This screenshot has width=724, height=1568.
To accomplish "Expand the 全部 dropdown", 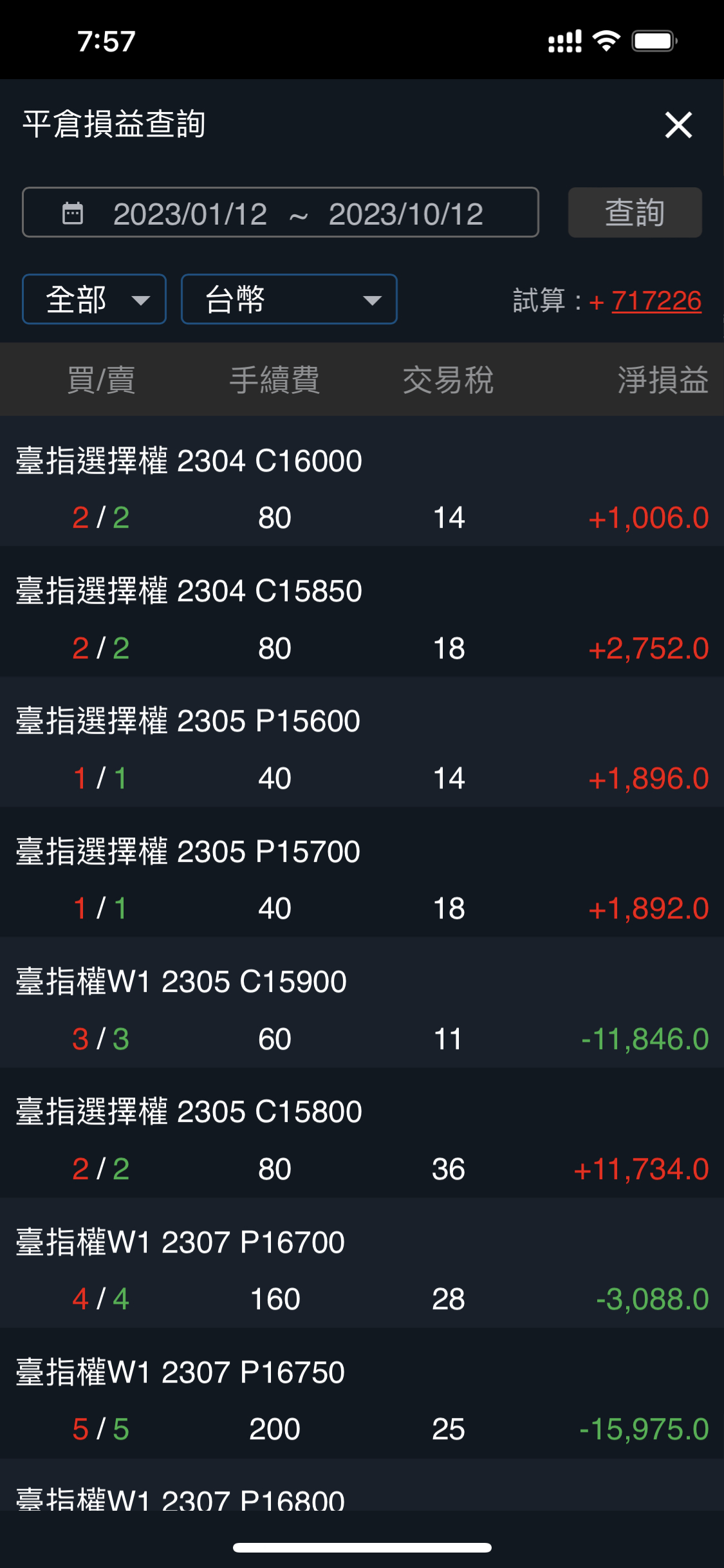I will (94, 299).
